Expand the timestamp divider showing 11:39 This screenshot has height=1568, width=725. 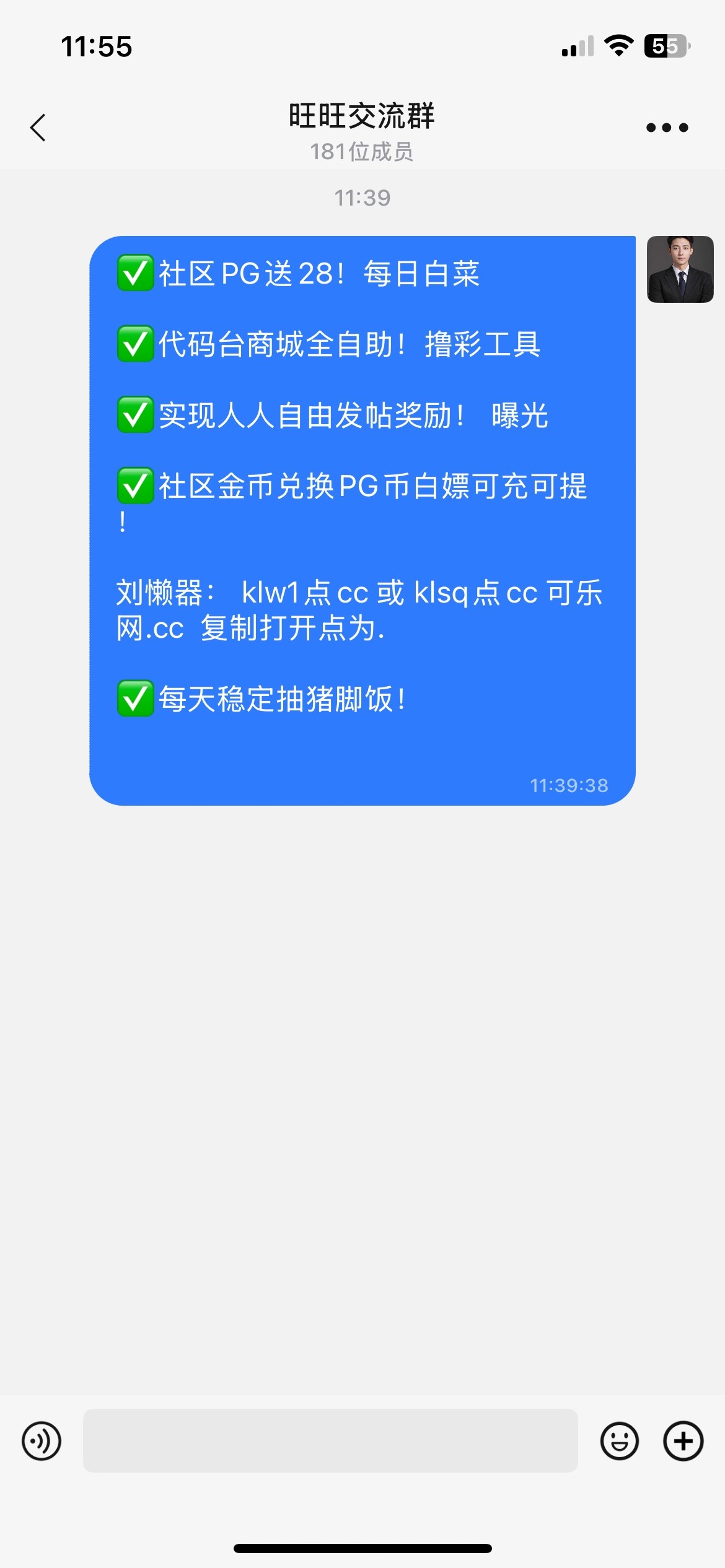(x=362, y=198)
